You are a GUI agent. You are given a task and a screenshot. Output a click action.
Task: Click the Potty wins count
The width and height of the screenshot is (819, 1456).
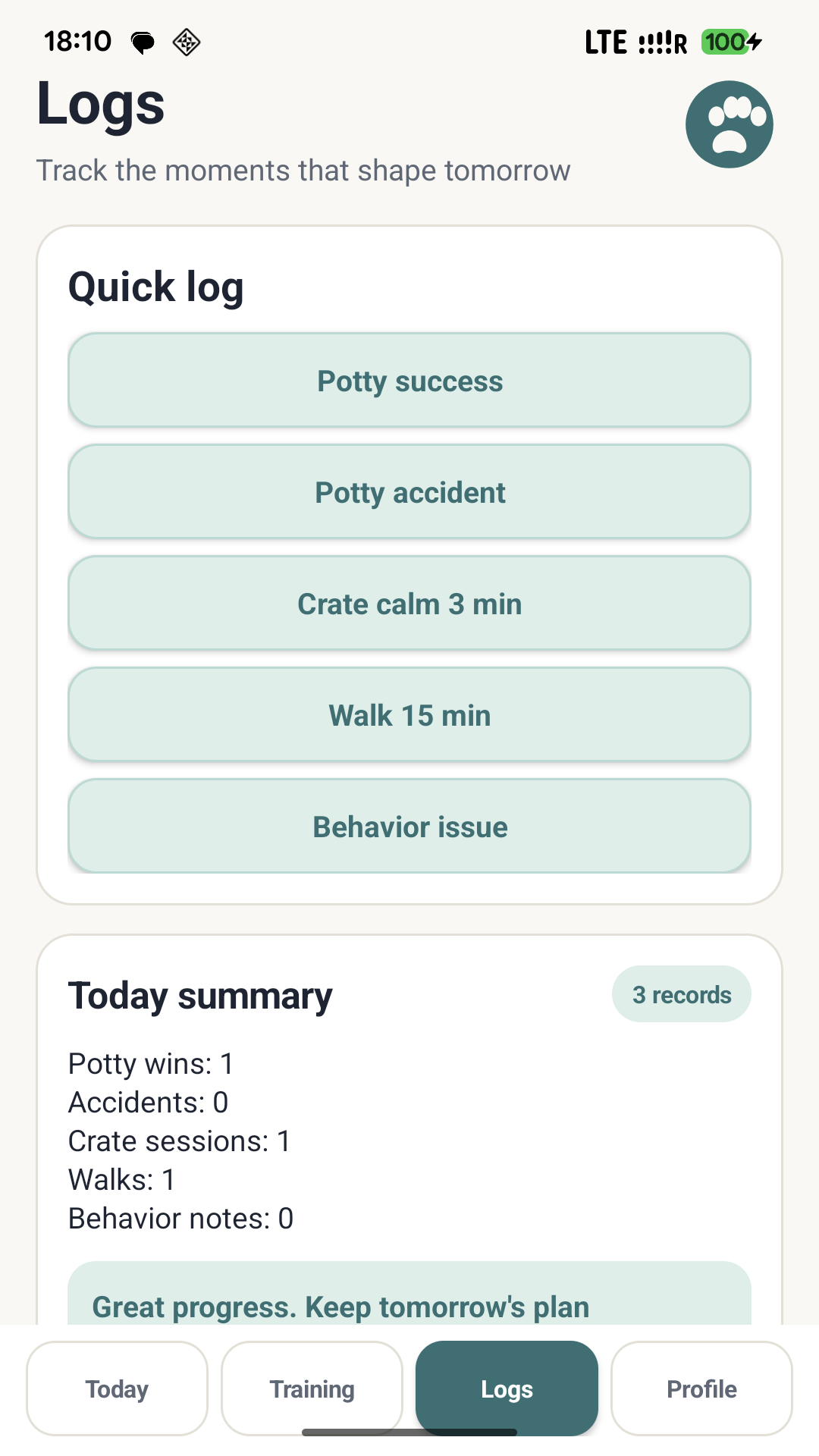coord(150,1064)
